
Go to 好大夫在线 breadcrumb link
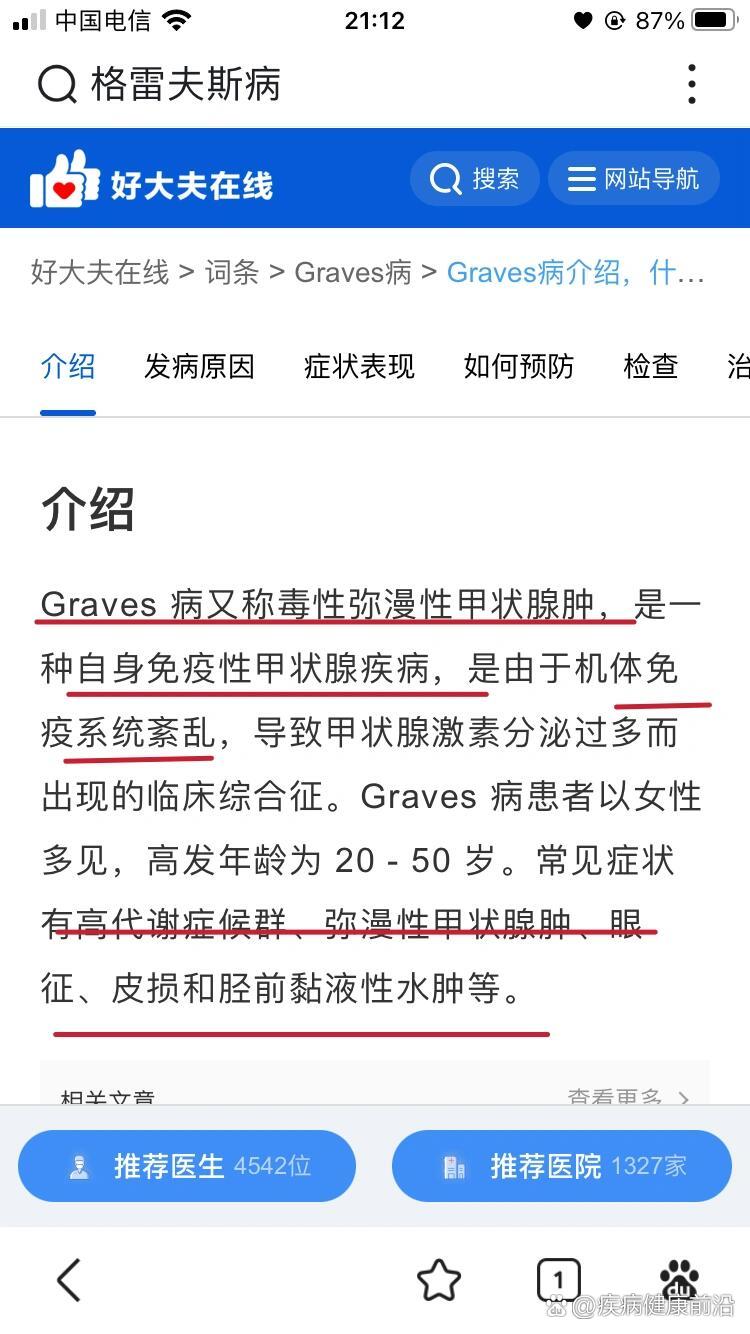100,272
